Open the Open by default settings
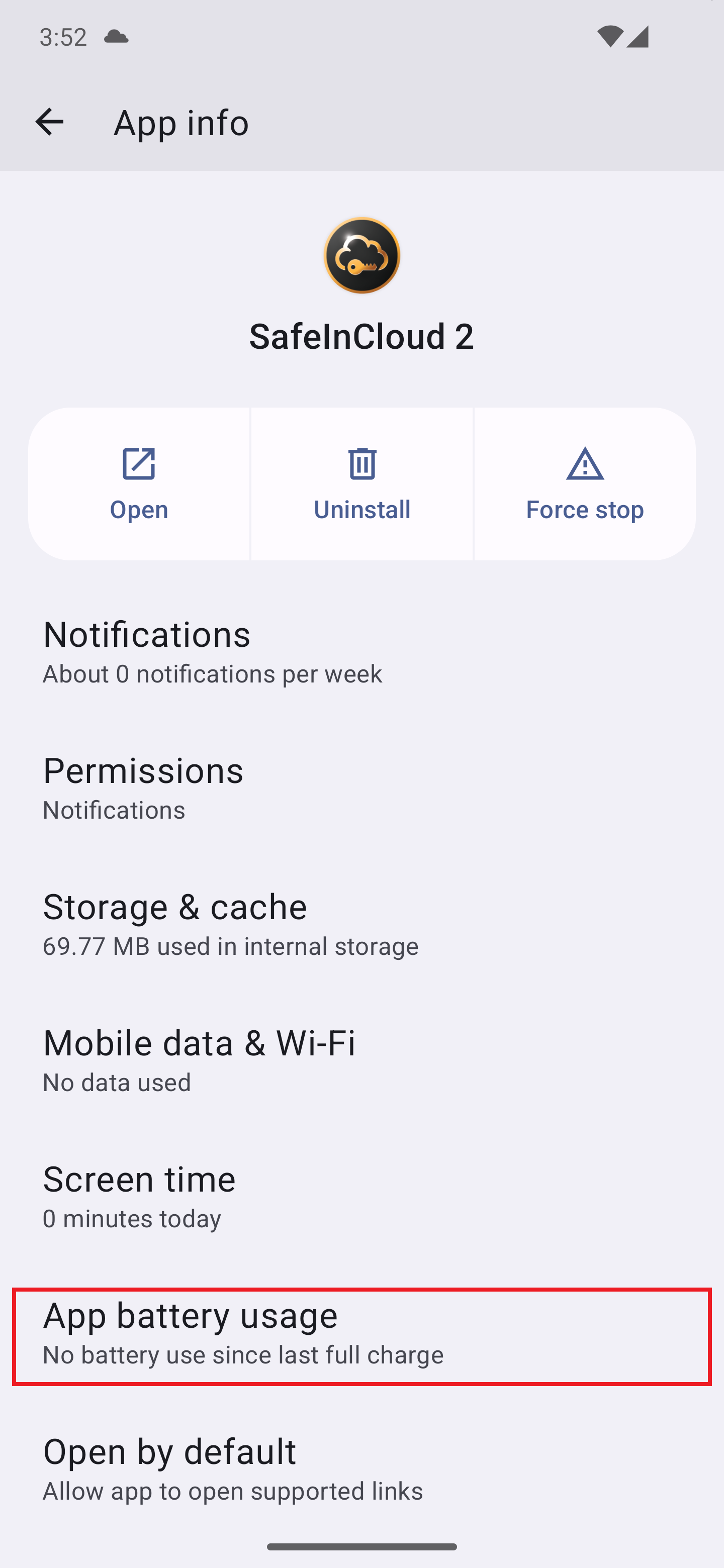This screenshot has width=724, height=1568. tap(361, 1469)
